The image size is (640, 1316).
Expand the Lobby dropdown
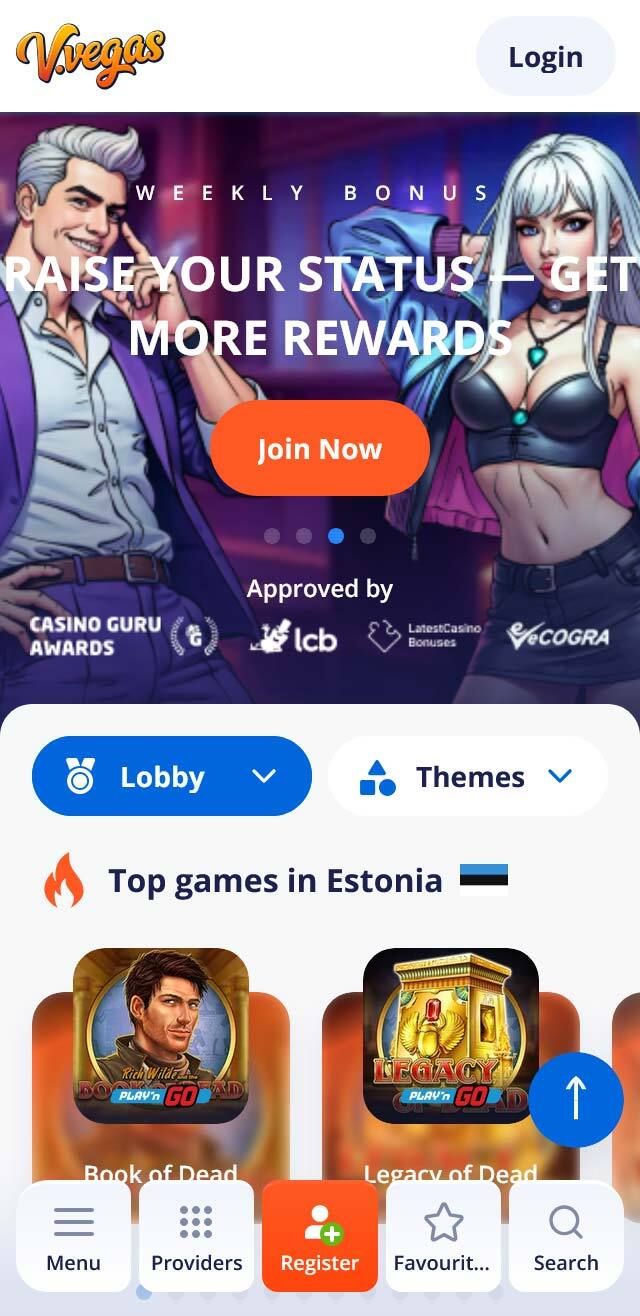(172, 776)
